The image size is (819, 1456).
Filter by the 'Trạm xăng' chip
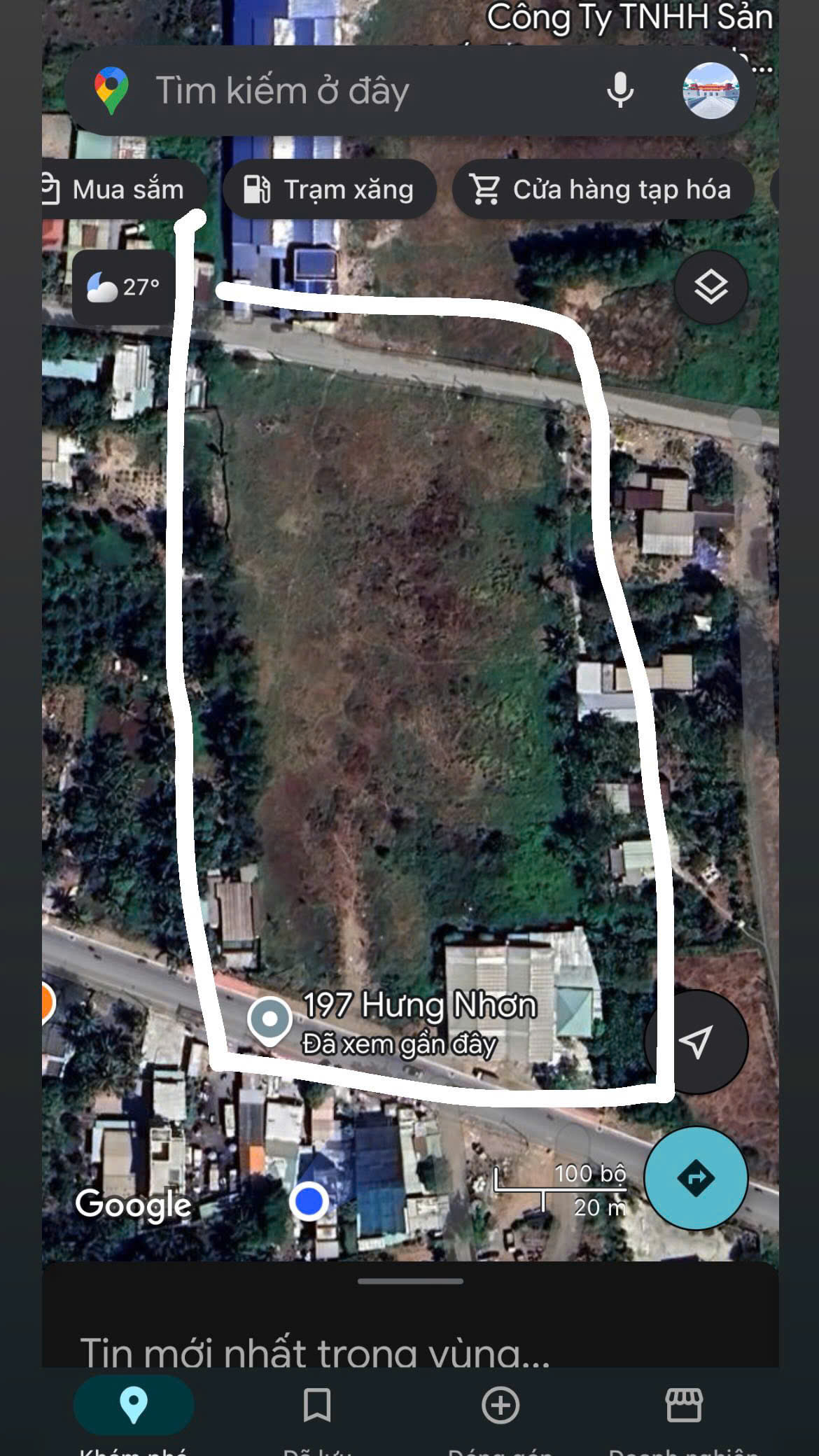pyautogui.click(x=330, y=190)
